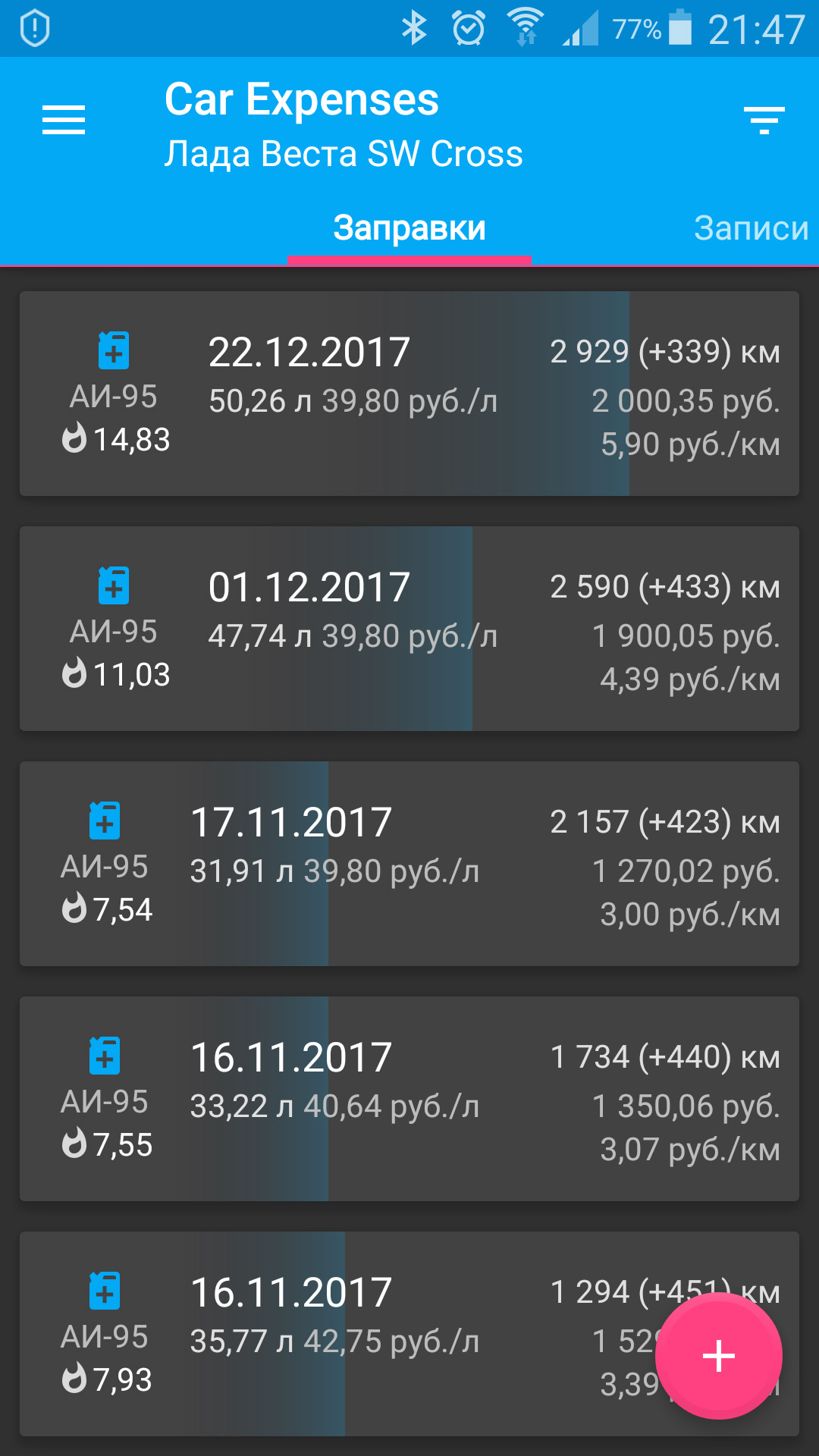This screenshot has height=1456, width=819.
Task: Open the 17.11.2017 refuel entry
Action: (x=409, y=864)
